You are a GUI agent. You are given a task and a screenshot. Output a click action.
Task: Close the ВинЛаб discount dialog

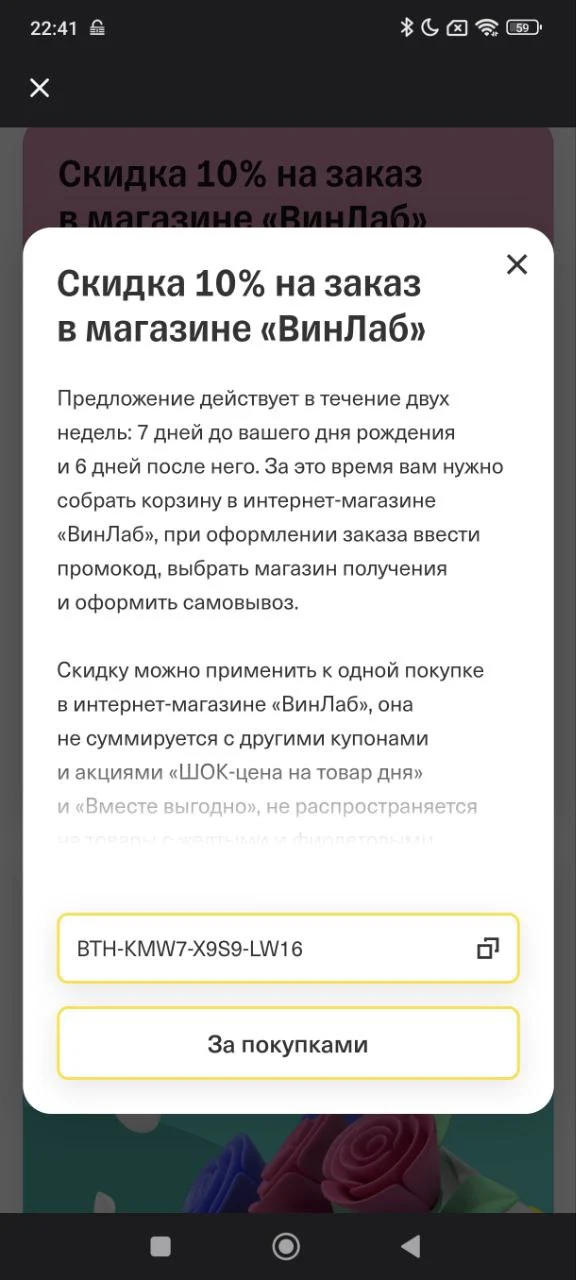(x=516, y=264)
